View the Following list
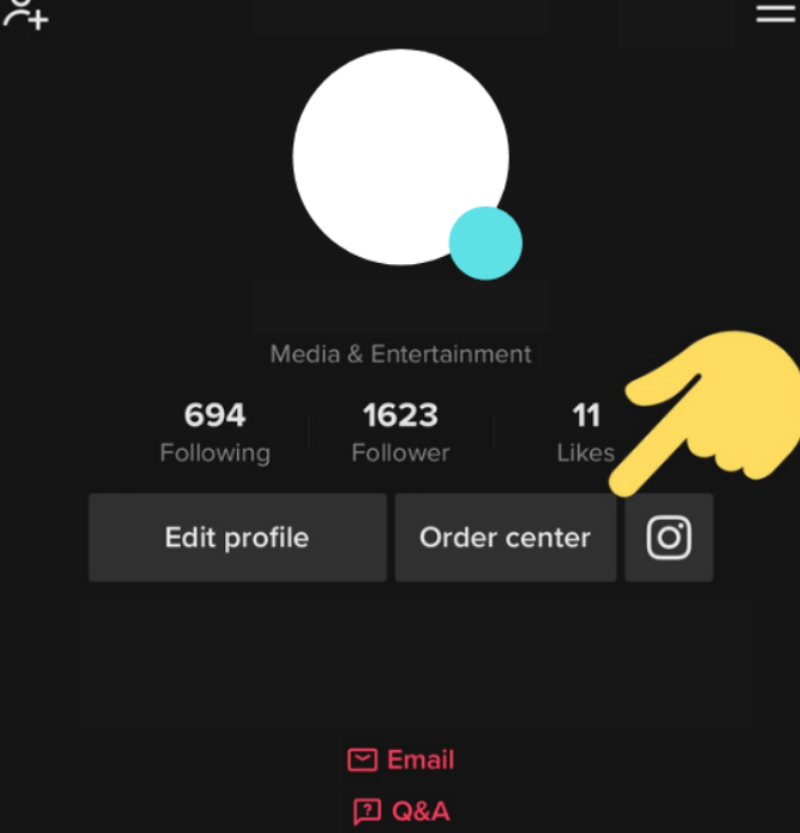This screenshot has height=833, width=800. coord(215,432)
